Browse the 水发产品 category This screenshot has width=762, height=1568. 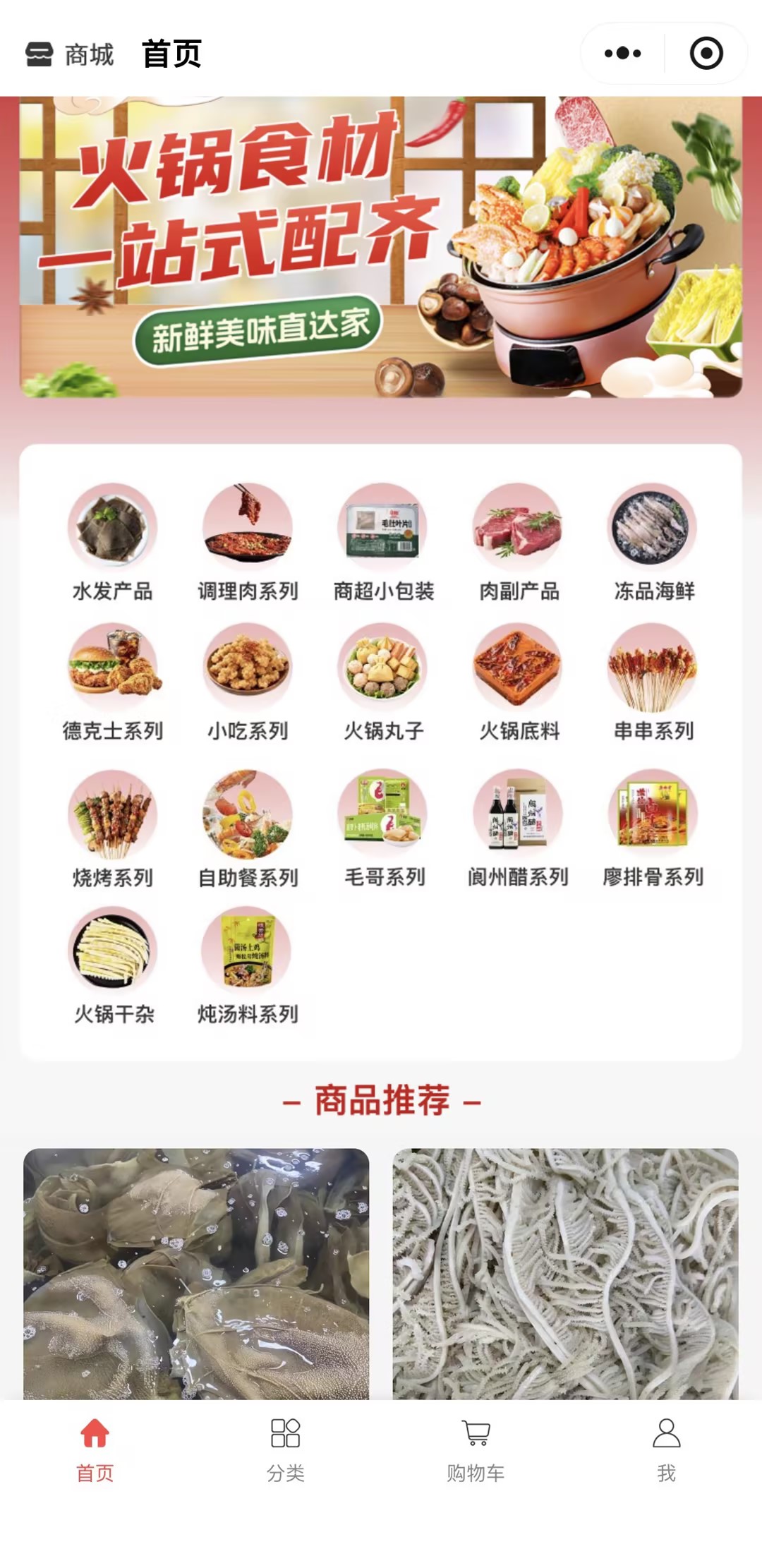(113, 541)
